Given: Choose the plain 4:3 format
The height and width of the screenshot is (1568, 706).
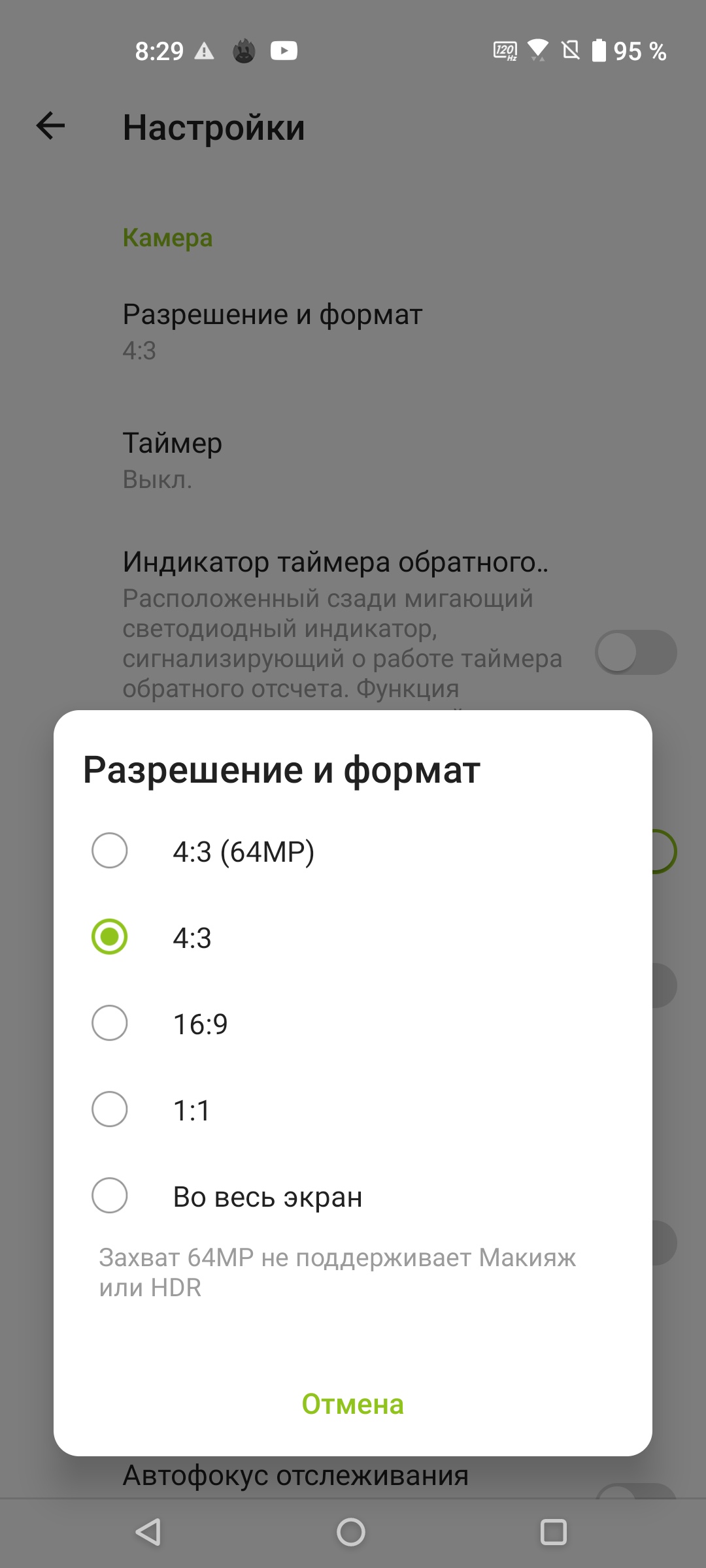Looking at the screenshot, I should pyautogui.click(x=110, y=937).
